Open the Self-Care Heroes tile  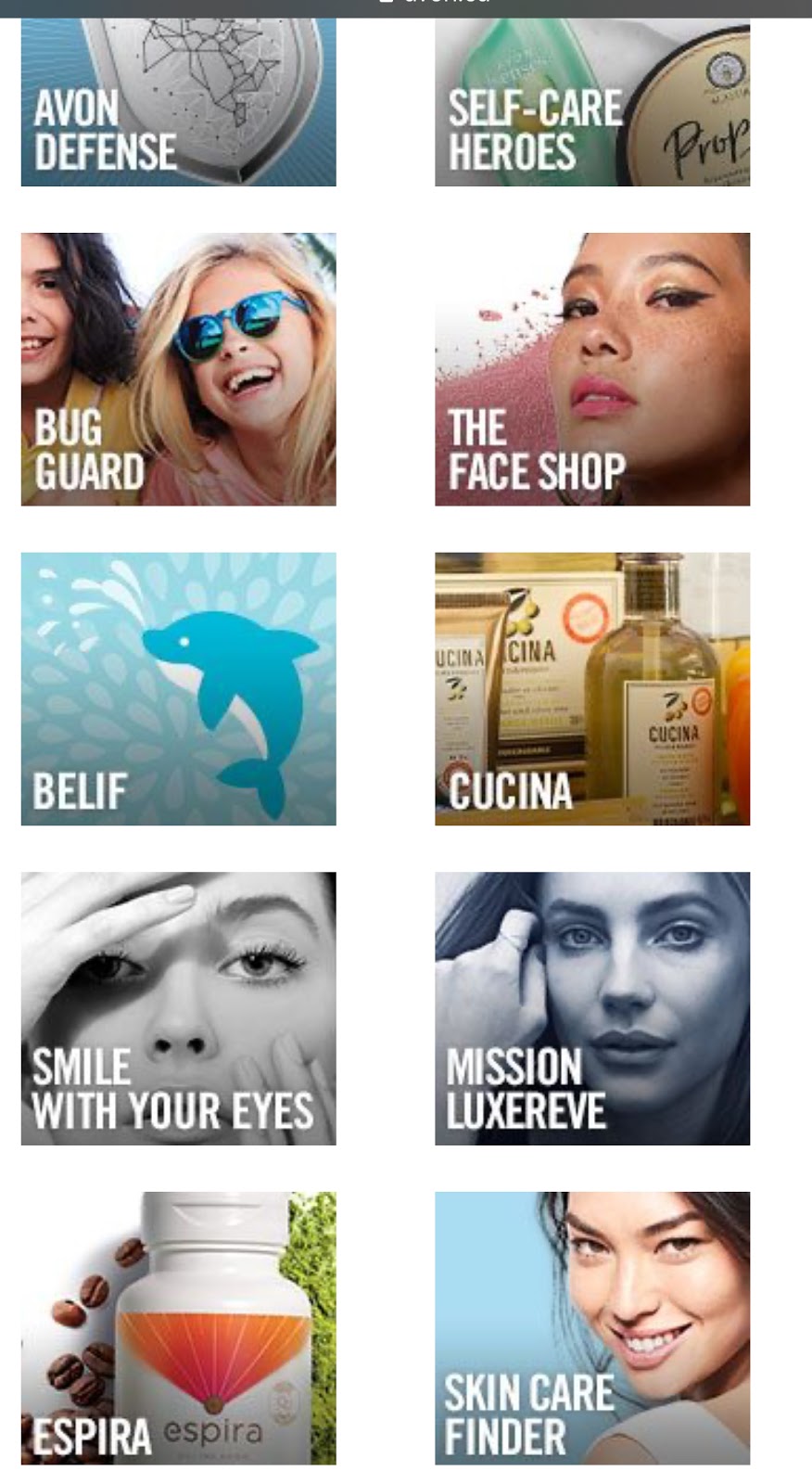(591, 104)
